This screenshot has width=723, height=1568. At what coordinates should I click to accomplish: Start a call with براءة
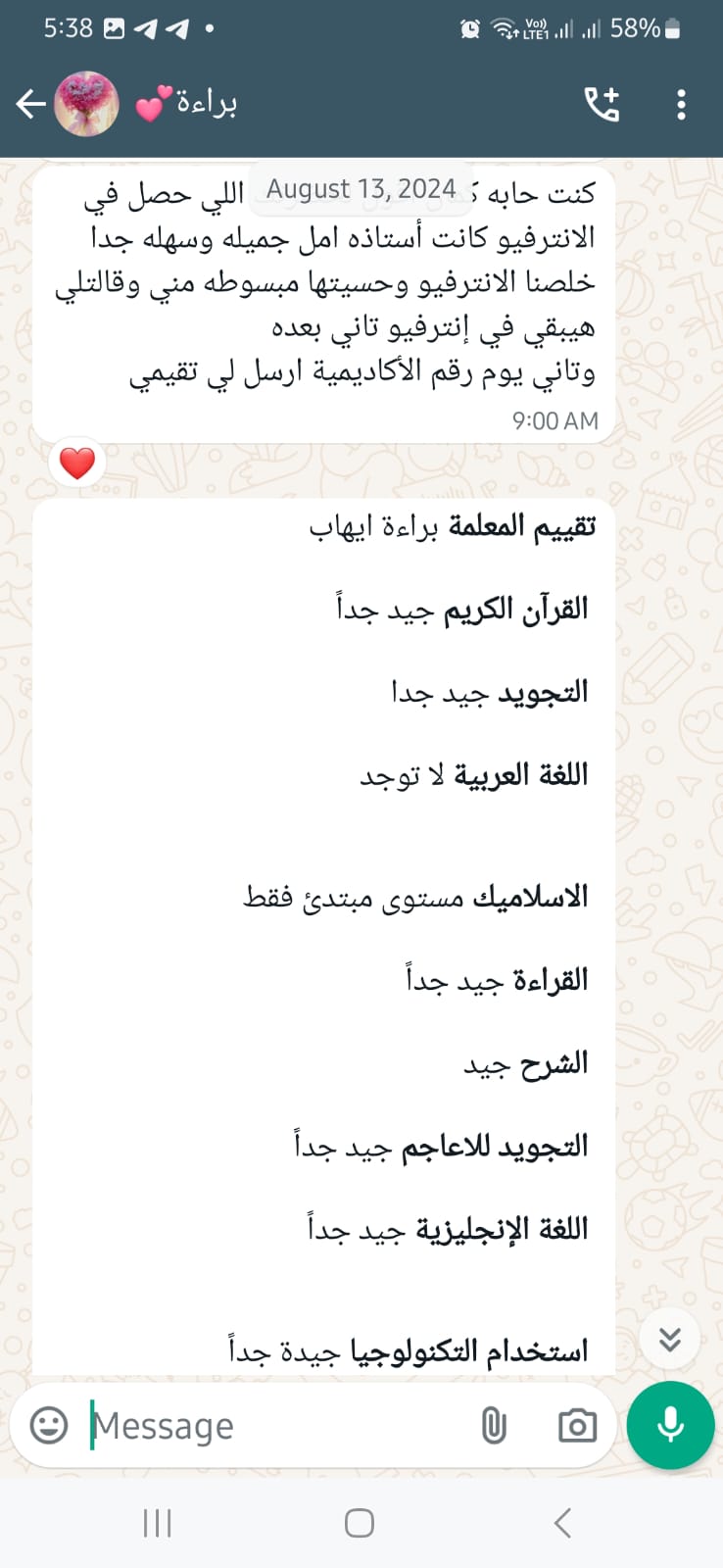tap(602, 104)
